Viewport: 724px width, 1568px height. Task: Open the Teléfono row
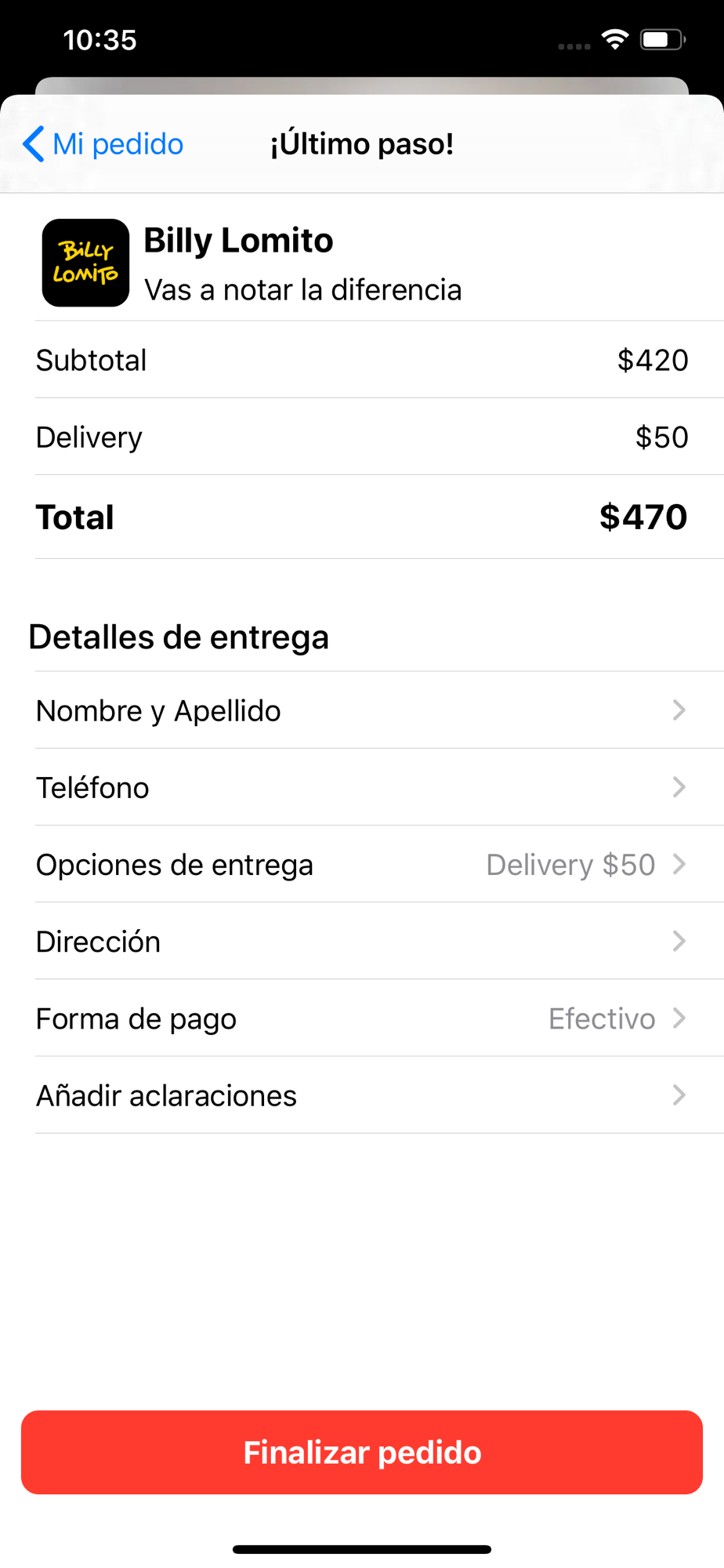362,787
